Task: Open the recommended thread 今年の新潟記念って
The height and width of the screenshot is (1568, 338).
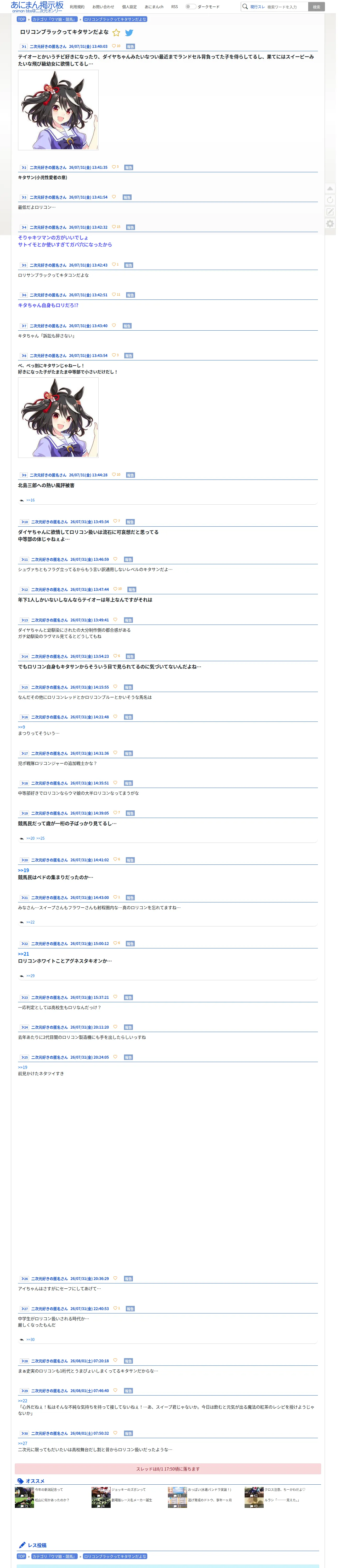Action: [49, 1490]
